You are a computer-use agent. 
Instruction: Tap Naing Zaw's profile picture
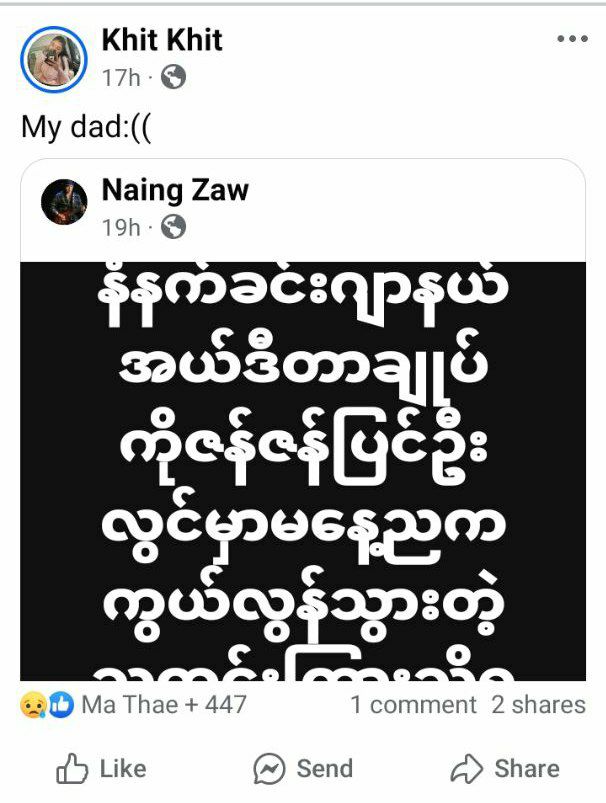(x=64, y=204)
